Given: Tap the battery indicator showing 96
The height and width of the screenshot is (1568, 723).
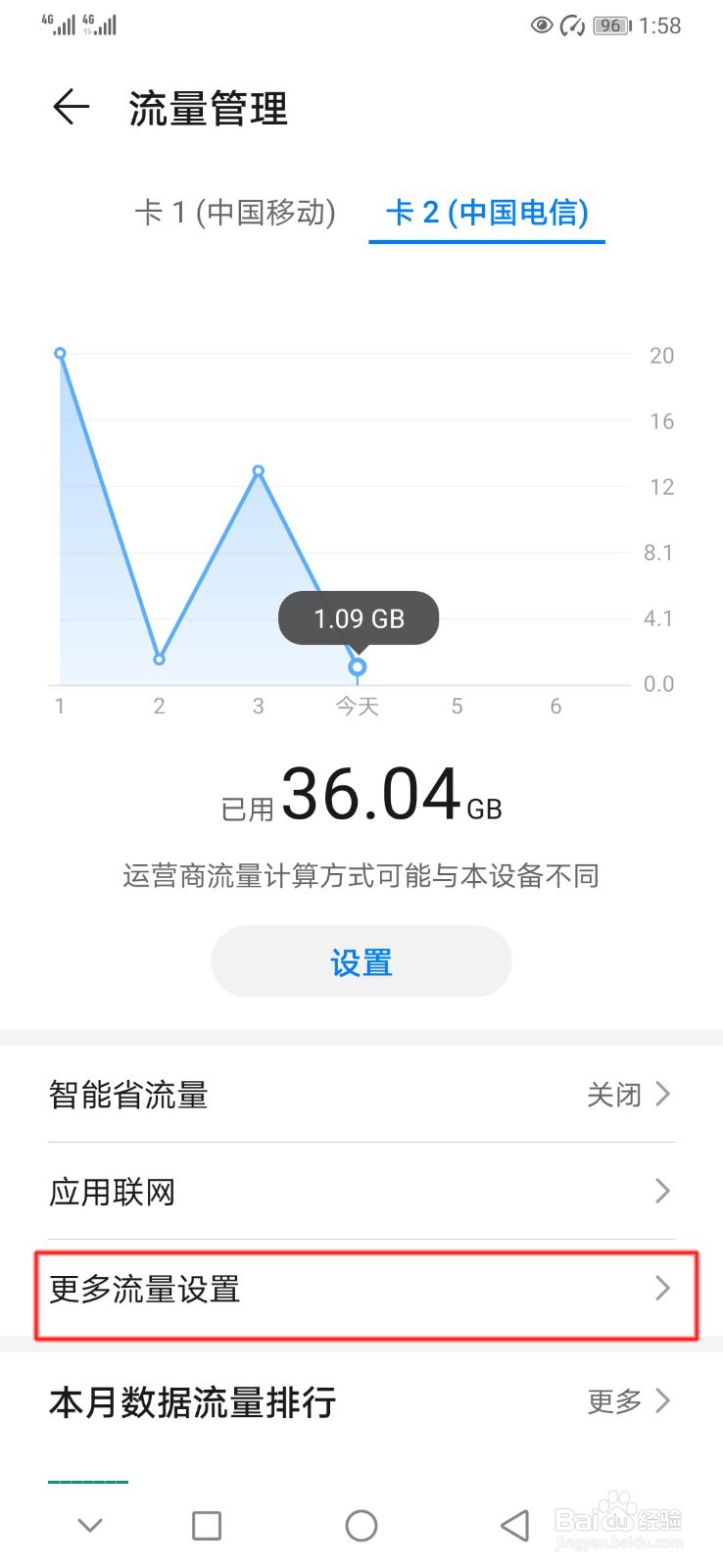Looking at the screenshot, I should tap(609, 26).
